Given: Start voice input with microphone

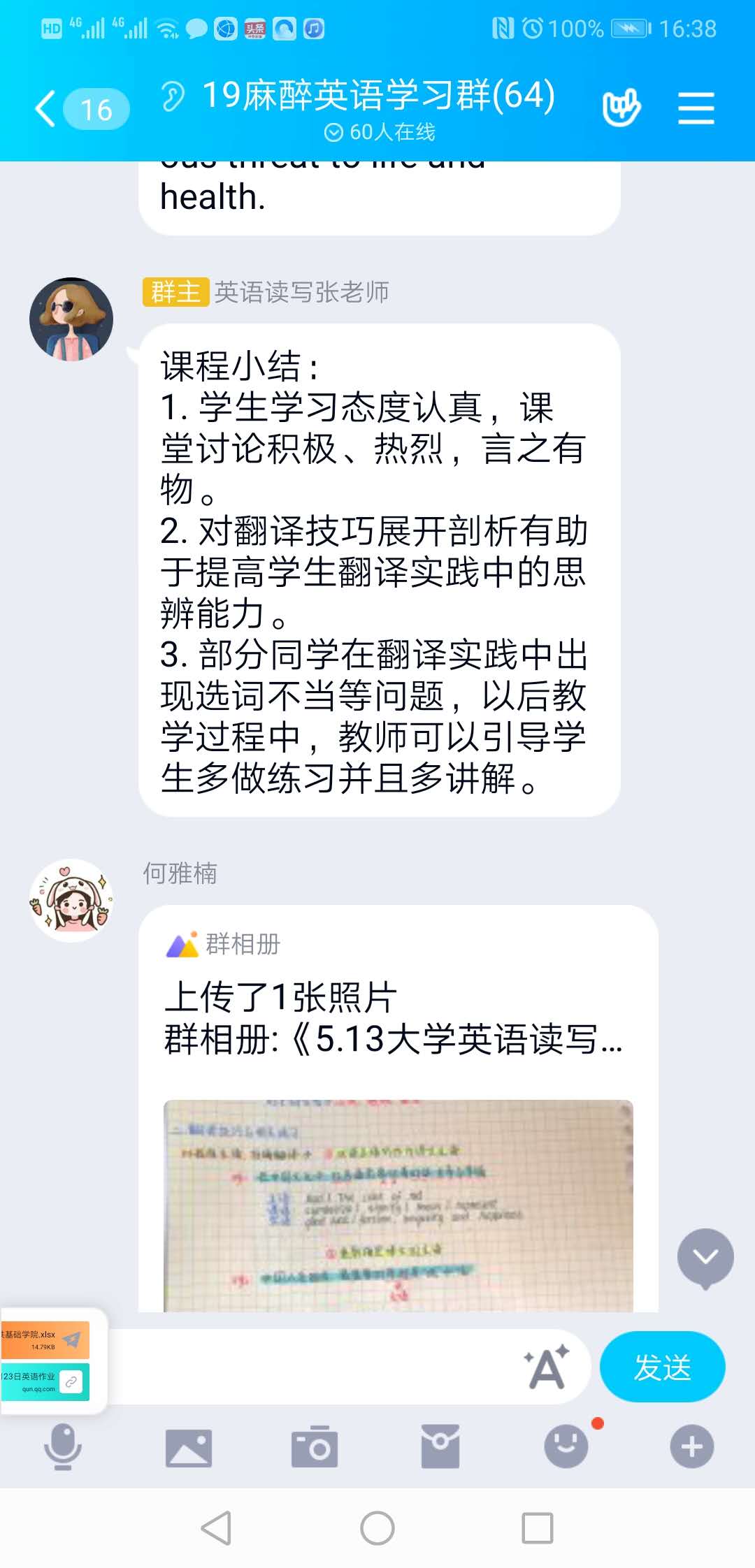Looking at the screenshot, I should click(63, 1446).
